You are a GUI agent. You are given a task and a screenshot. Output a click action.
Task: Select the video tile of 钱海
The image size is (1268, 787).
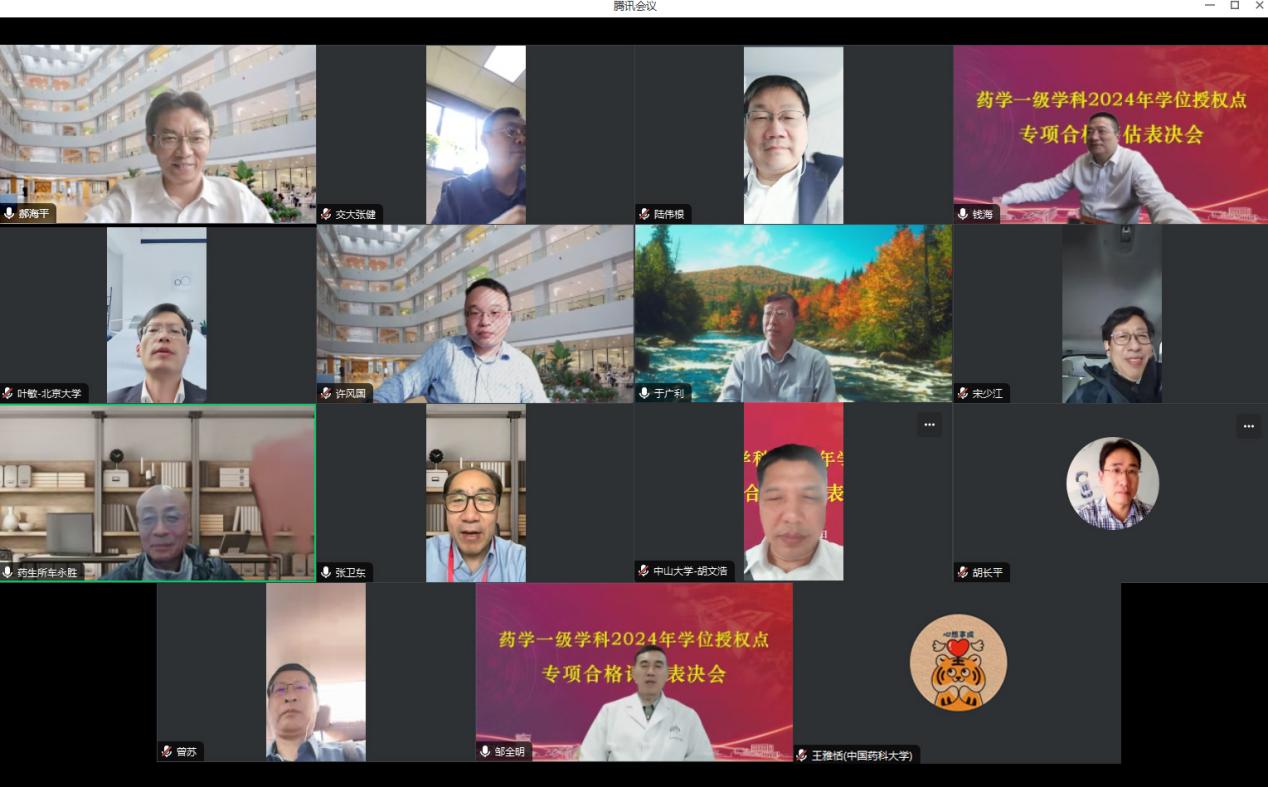pos(1110,134)
